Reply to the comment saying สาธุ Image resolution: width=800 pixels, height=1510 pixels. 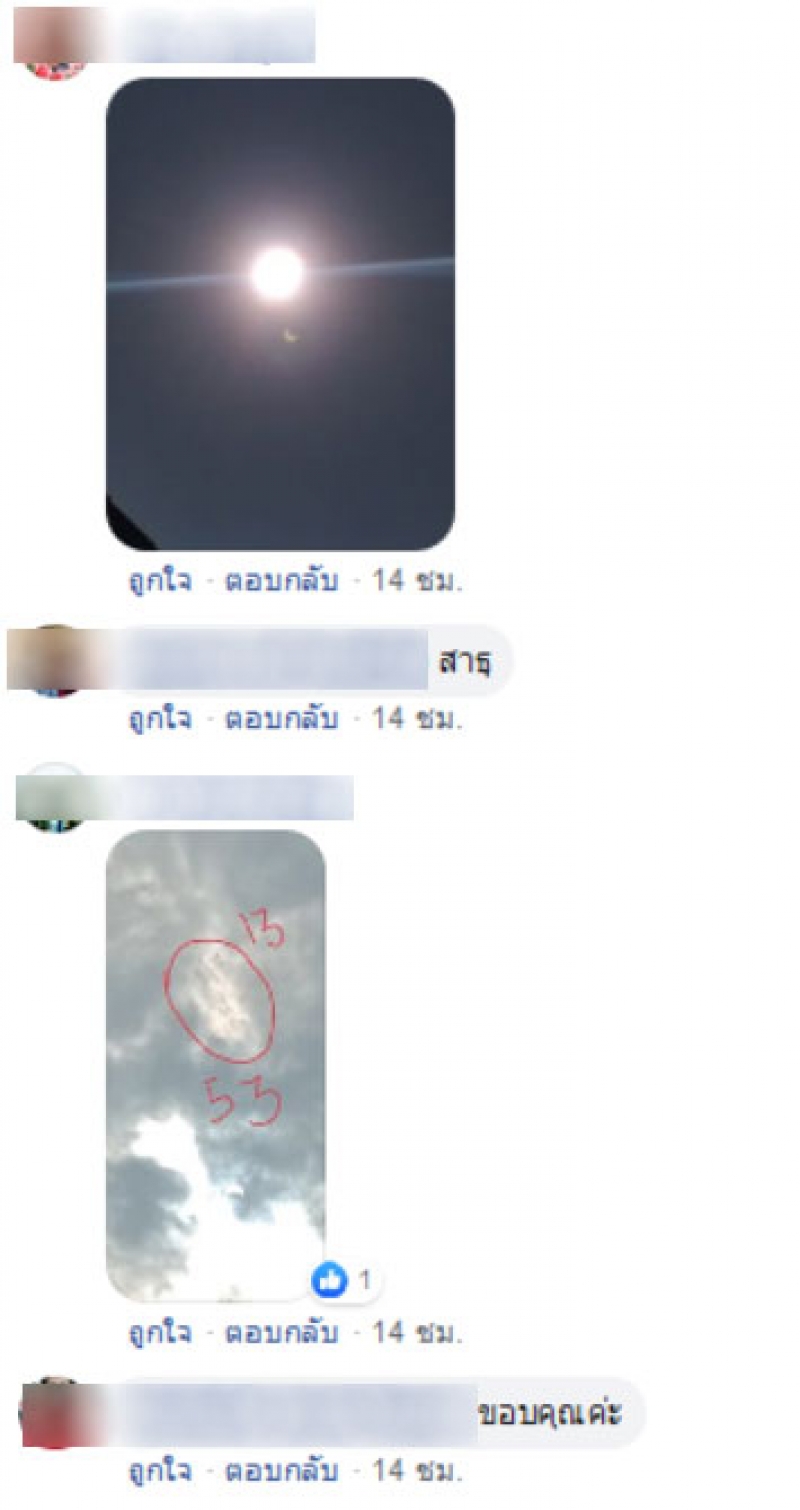click(x=280, y=718)
